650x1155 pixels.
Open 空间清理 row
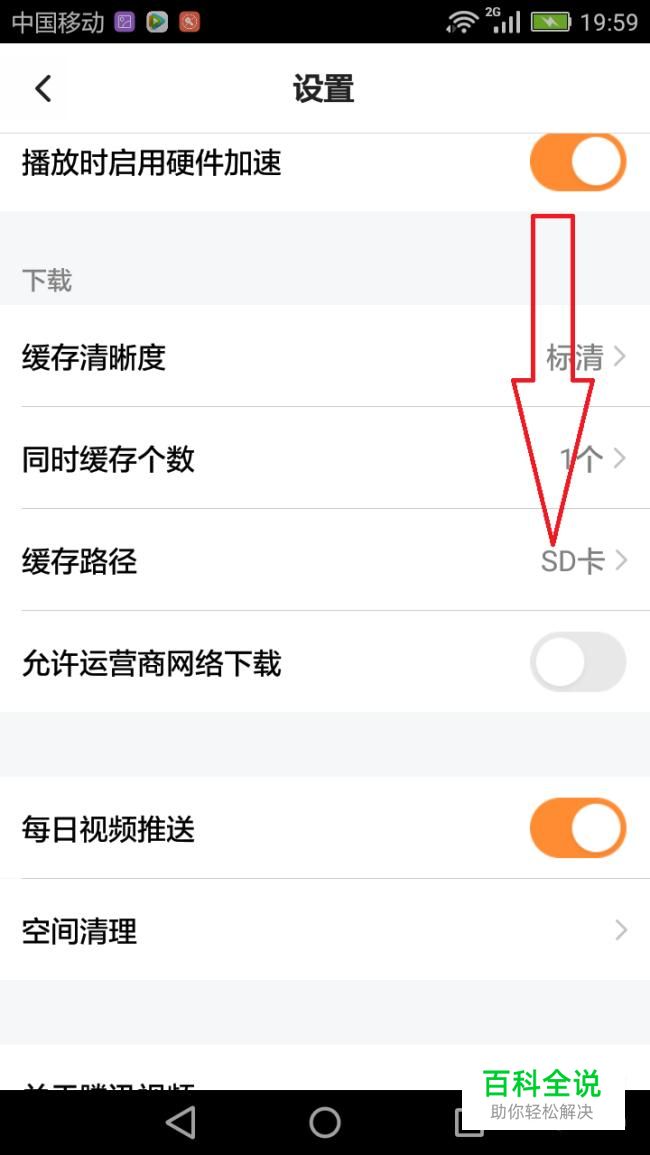point(324,931)
